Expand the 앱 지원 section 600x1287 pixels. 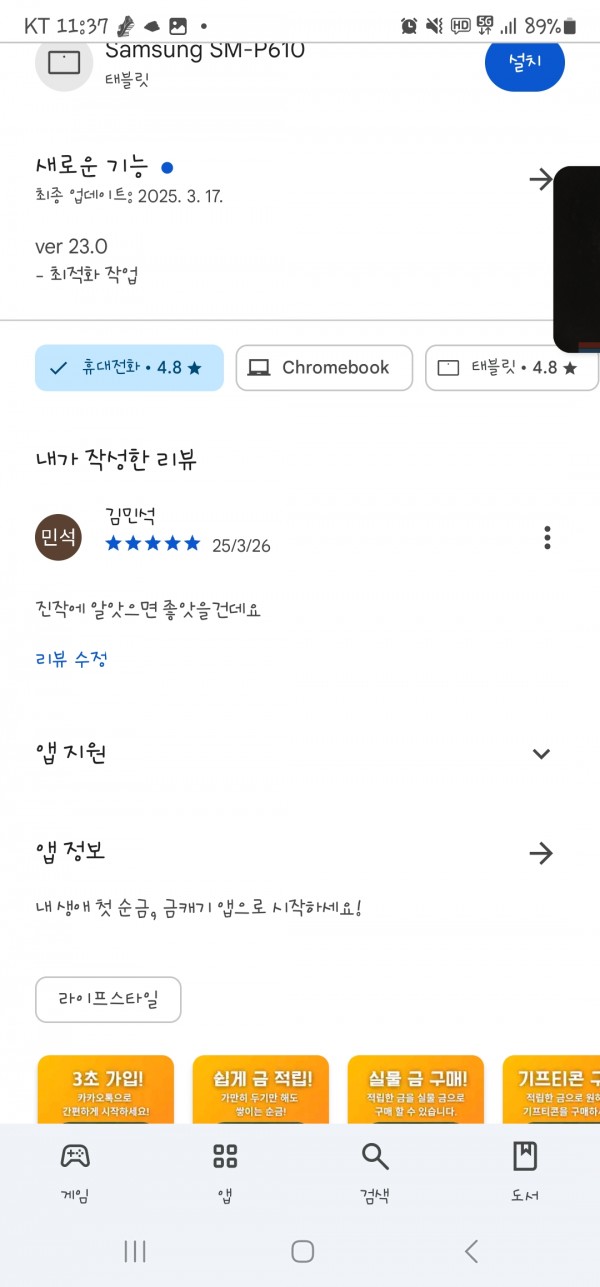[541, 753]
